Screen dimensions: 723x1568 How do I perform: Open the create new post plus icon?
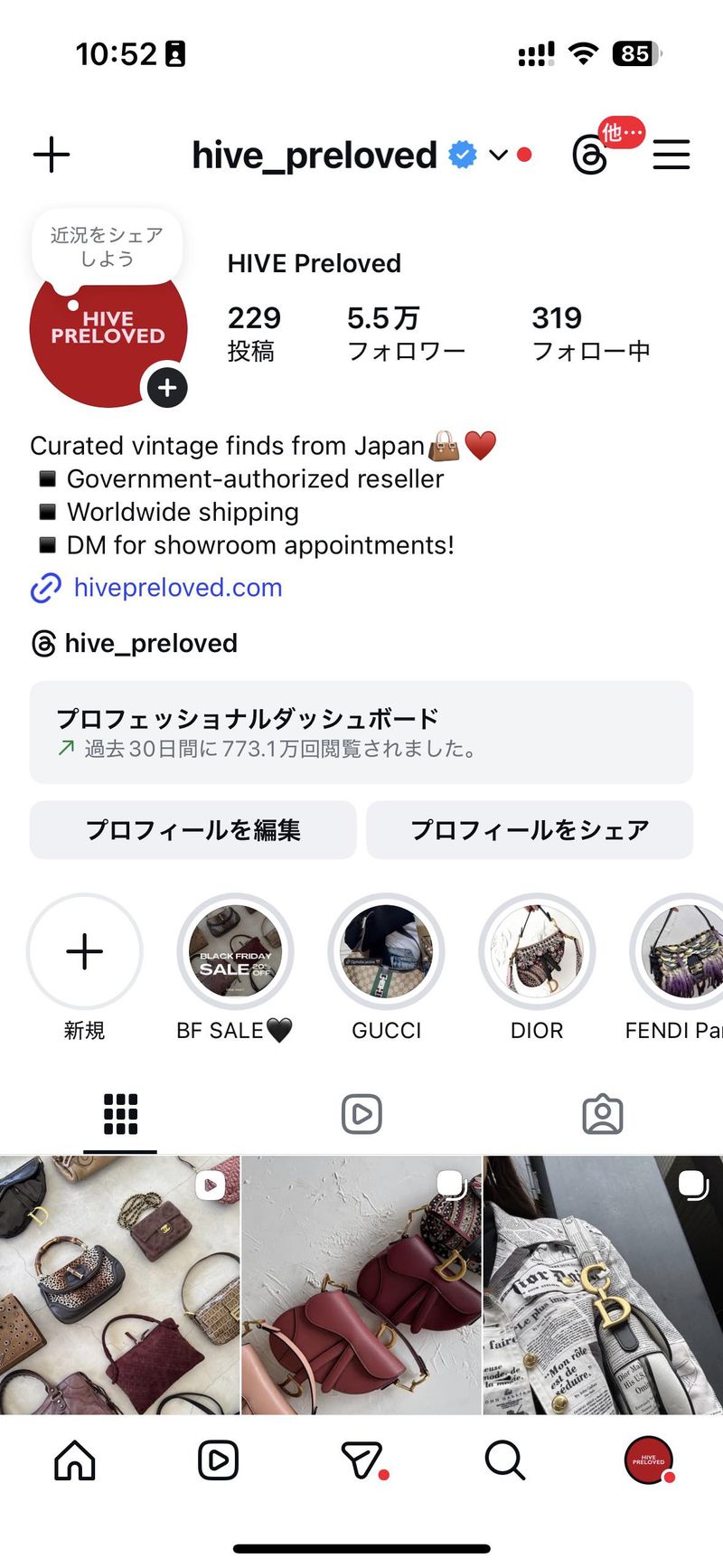[52, 155]
